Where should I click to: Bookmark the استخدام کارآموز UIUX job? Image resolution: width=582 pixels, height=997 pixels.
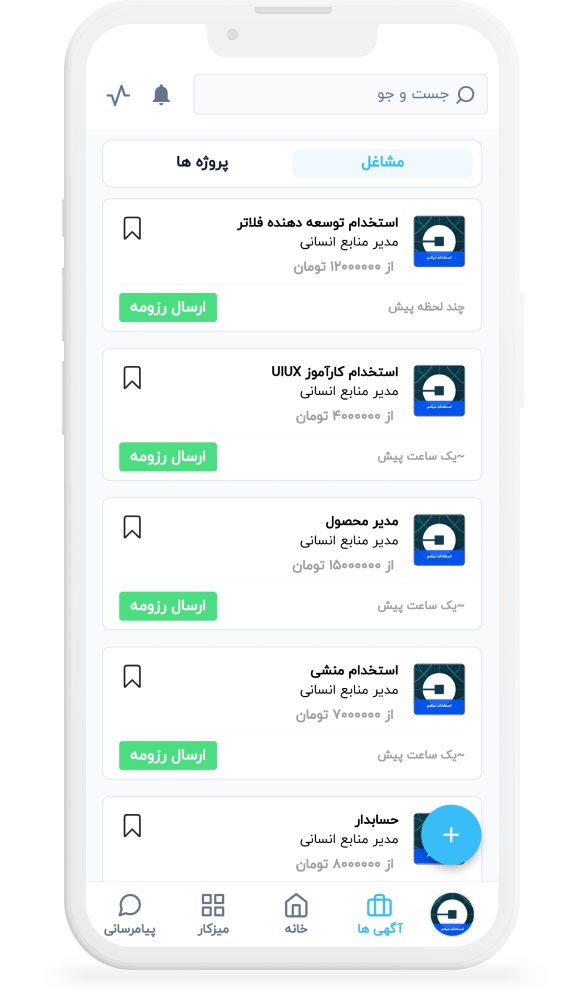[x=132, y=378]
